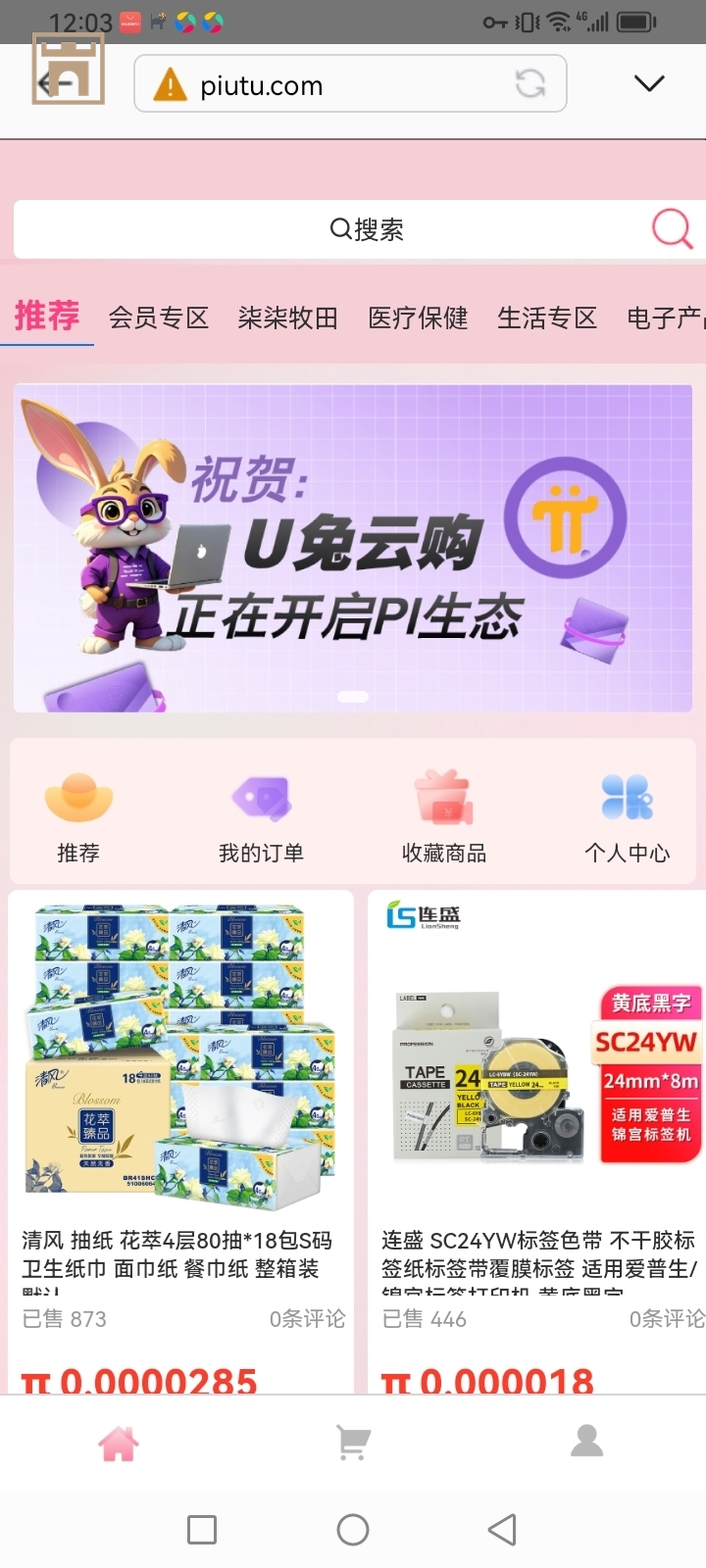Open the 生活专区 tab
Viewport: 706px width, 1568px height.
[547, 318]
